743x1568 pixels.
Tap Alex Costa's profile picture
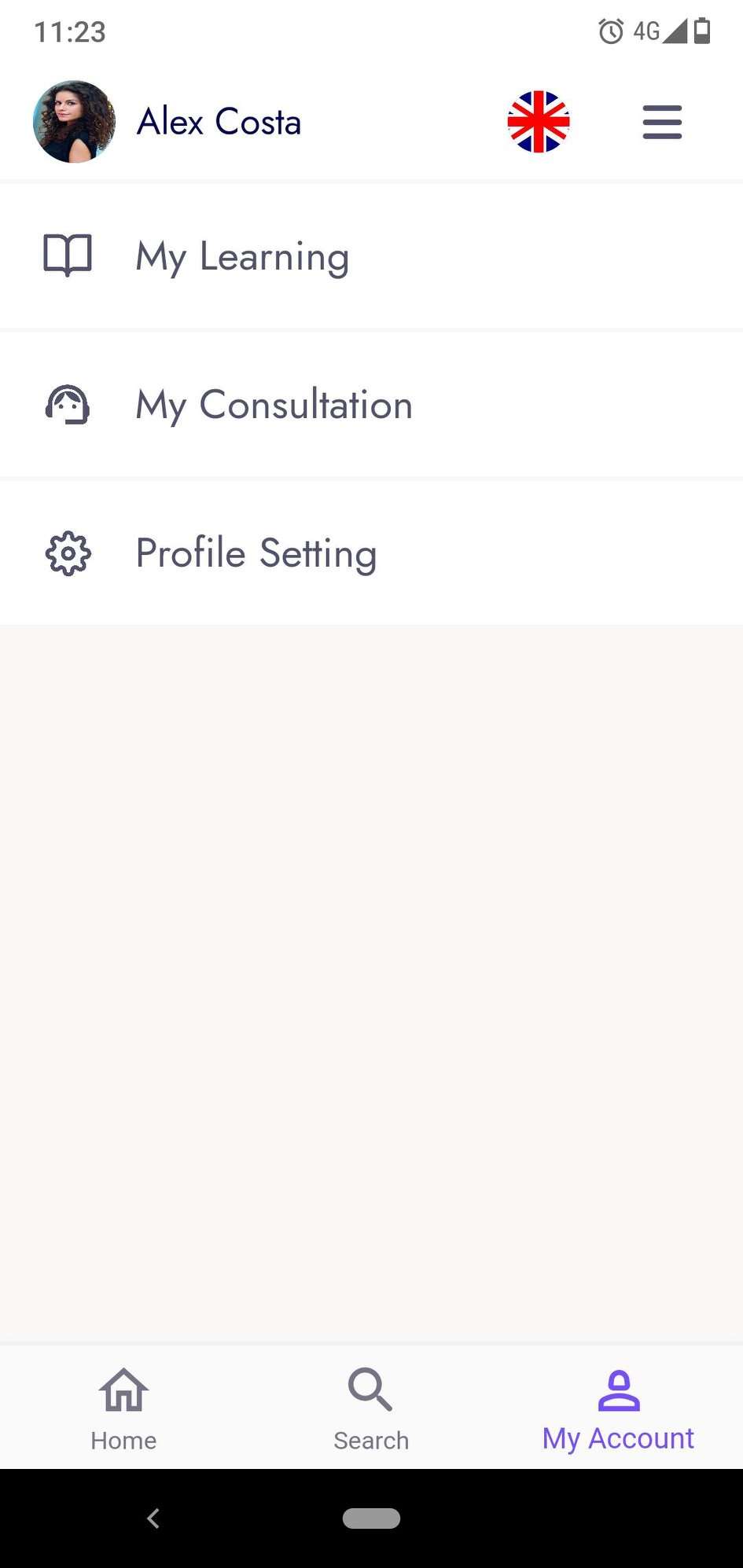[x=74, y=122]
